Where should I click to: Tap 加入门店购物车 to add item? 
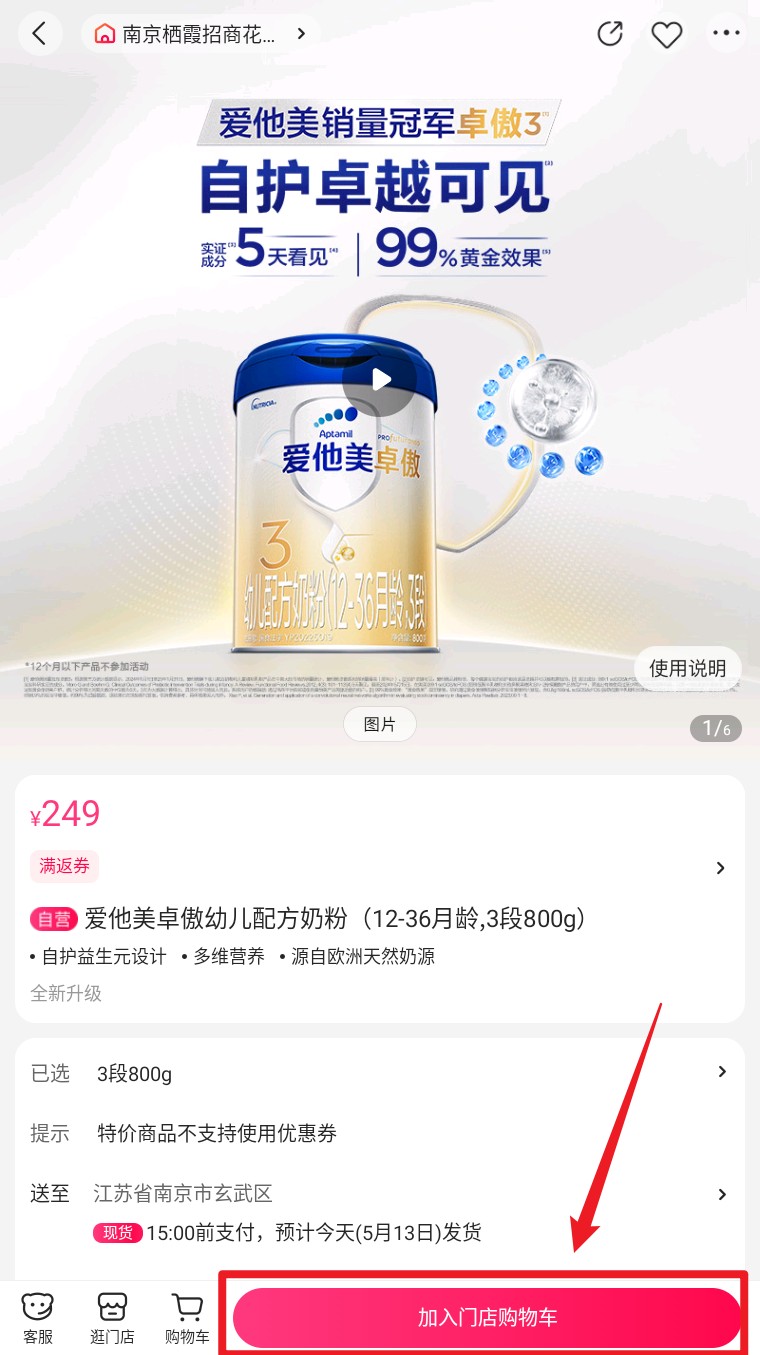click(x=487, y=1317)
